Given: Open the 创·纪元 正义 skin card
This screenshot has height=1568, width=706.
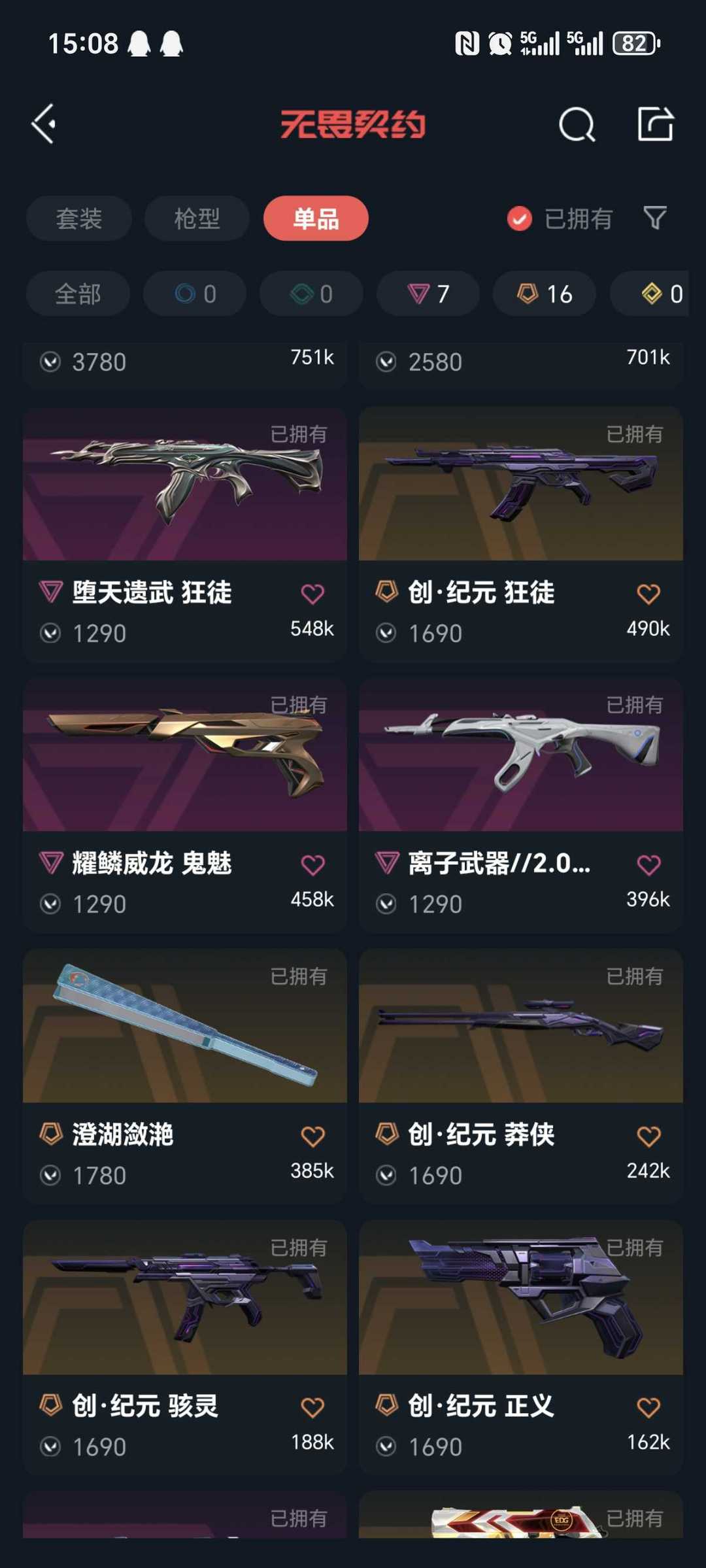Looking at the screenshot, I should (521, 1348).
